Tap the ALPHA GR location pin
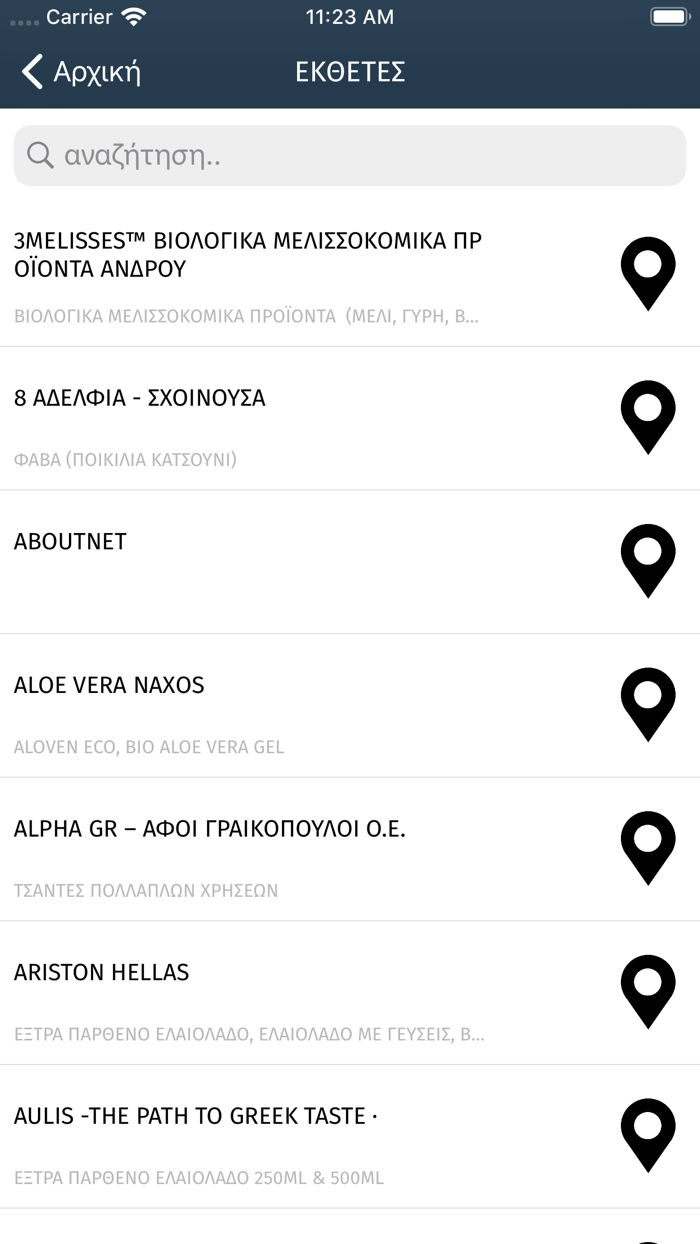700x1244 pixels. point(648,848)
